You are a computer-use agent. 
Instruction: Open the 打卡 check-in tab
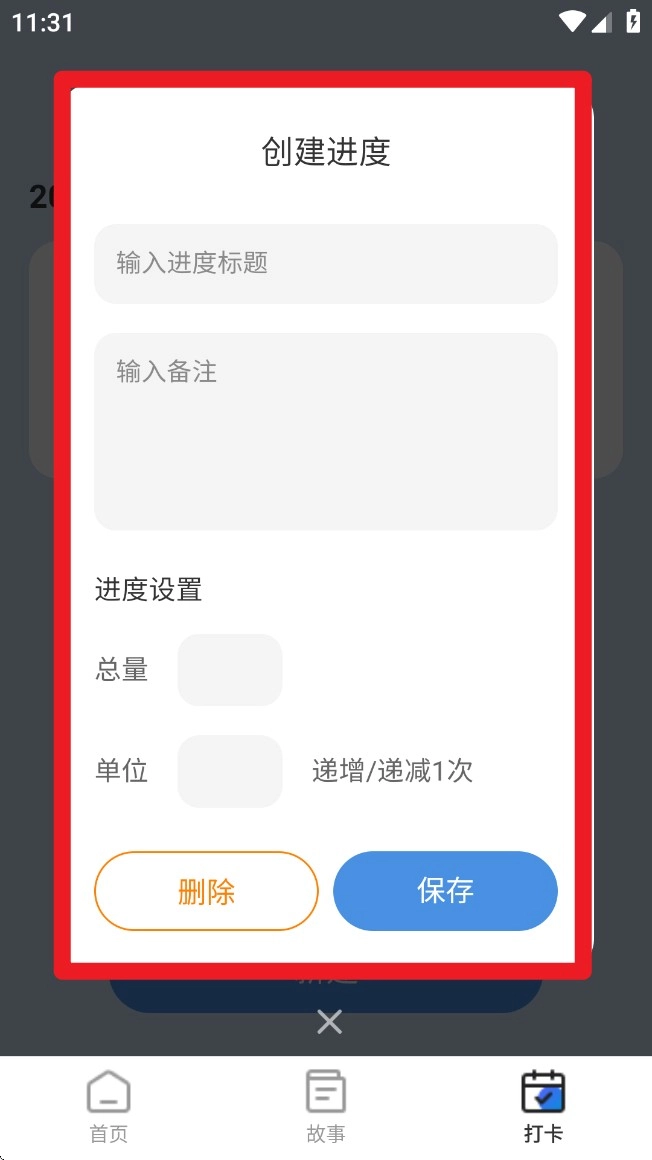pyautogui.click(x=543, y=1106)
